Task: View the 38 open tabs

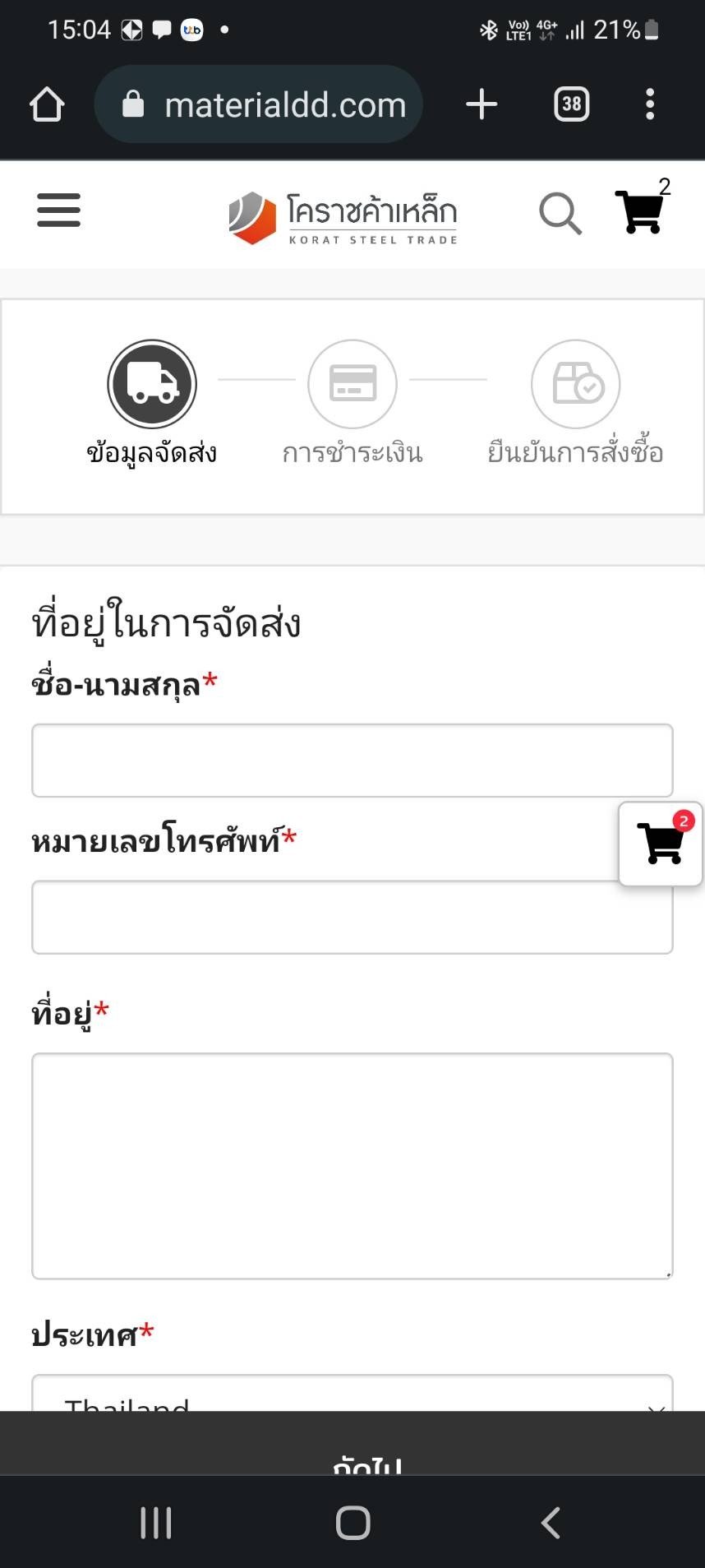Action: click(x=572, y=104)
